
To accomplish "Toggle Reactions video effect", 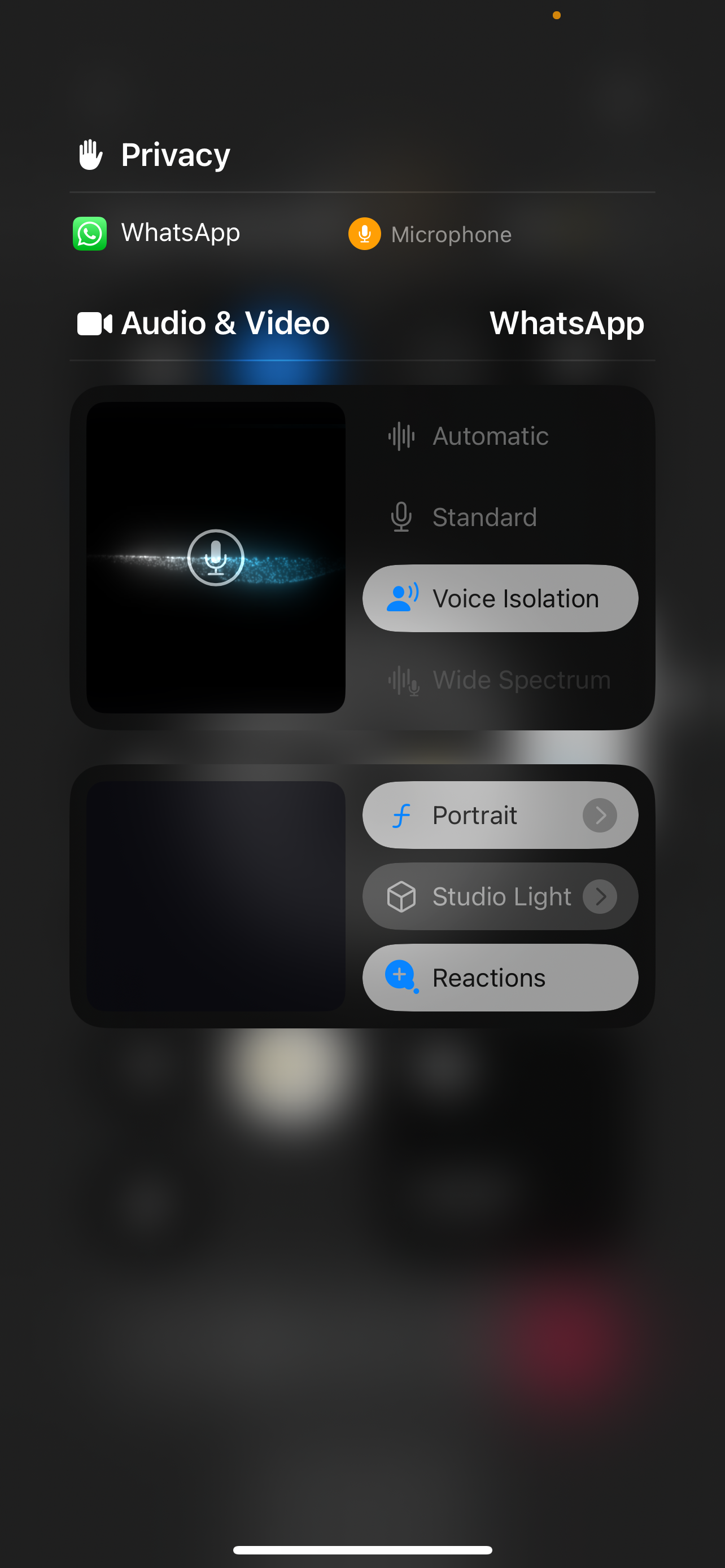I will coord(500,978).
